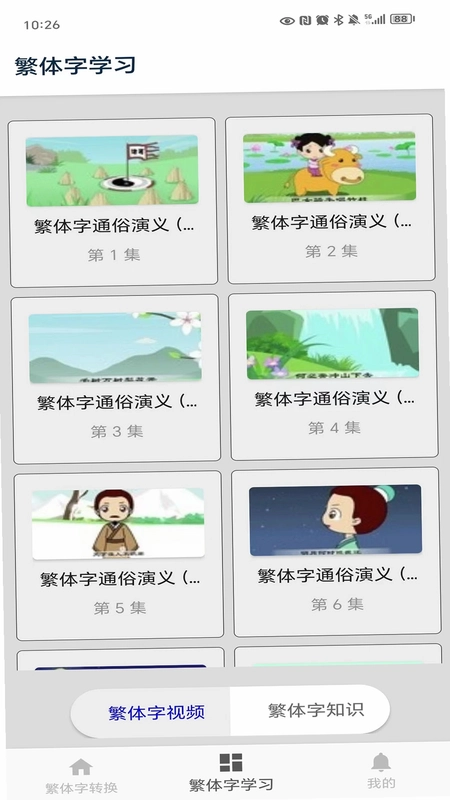This screenshot has width=450, height=800.
Task: Play the 第 3 集 episode
Action: 116,379
